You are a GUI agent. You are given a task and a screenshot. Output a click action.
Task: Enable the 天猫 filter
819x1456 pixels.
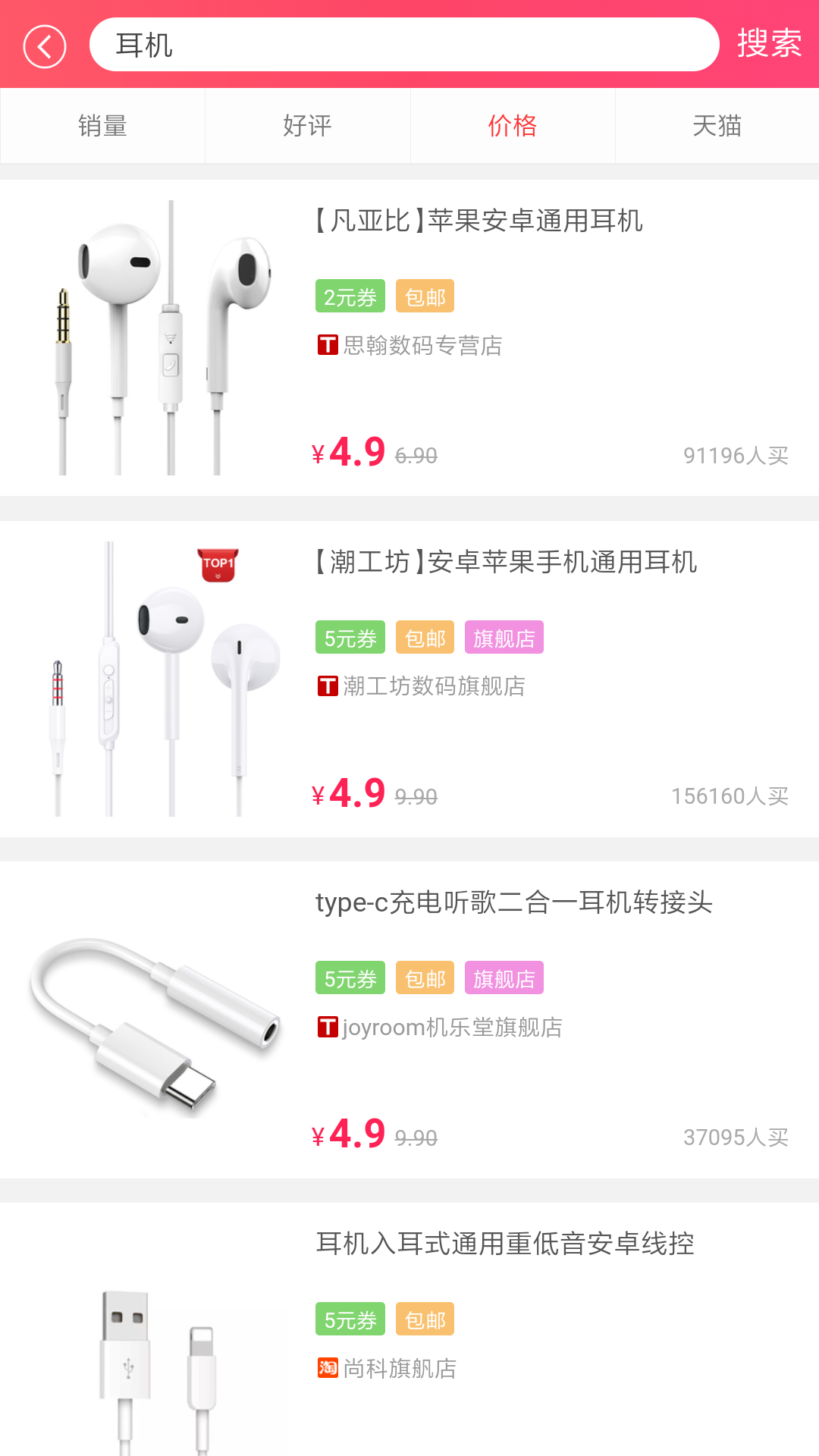pyautogui.click(x=717, y=125)
